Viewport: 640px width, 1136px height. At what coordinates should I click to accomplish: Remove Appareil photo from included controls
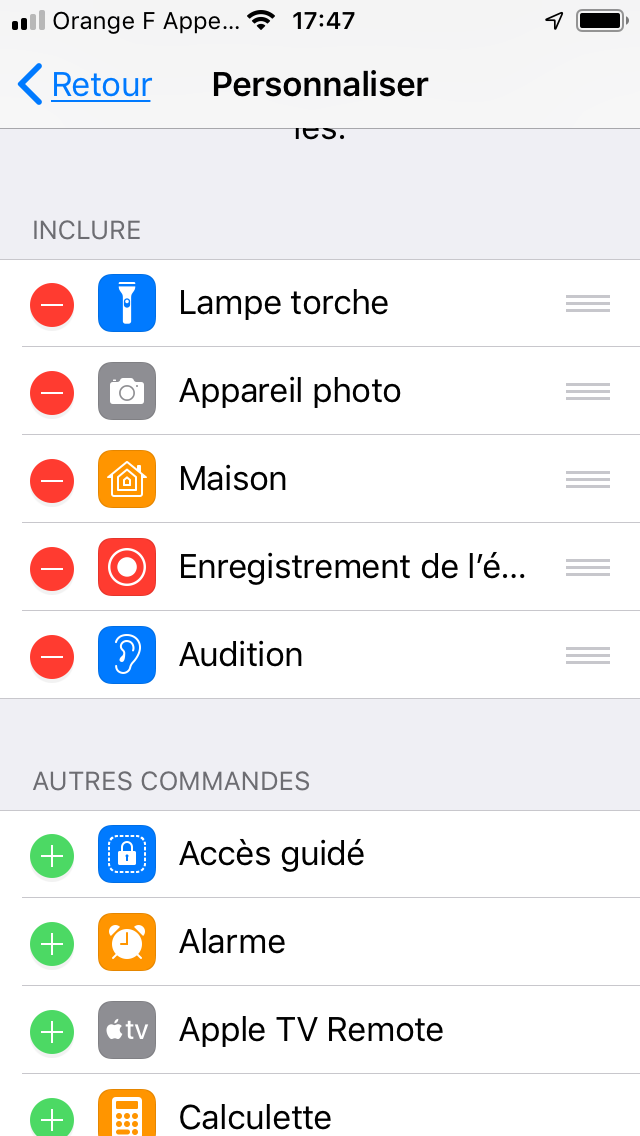(x=51, y=392)
